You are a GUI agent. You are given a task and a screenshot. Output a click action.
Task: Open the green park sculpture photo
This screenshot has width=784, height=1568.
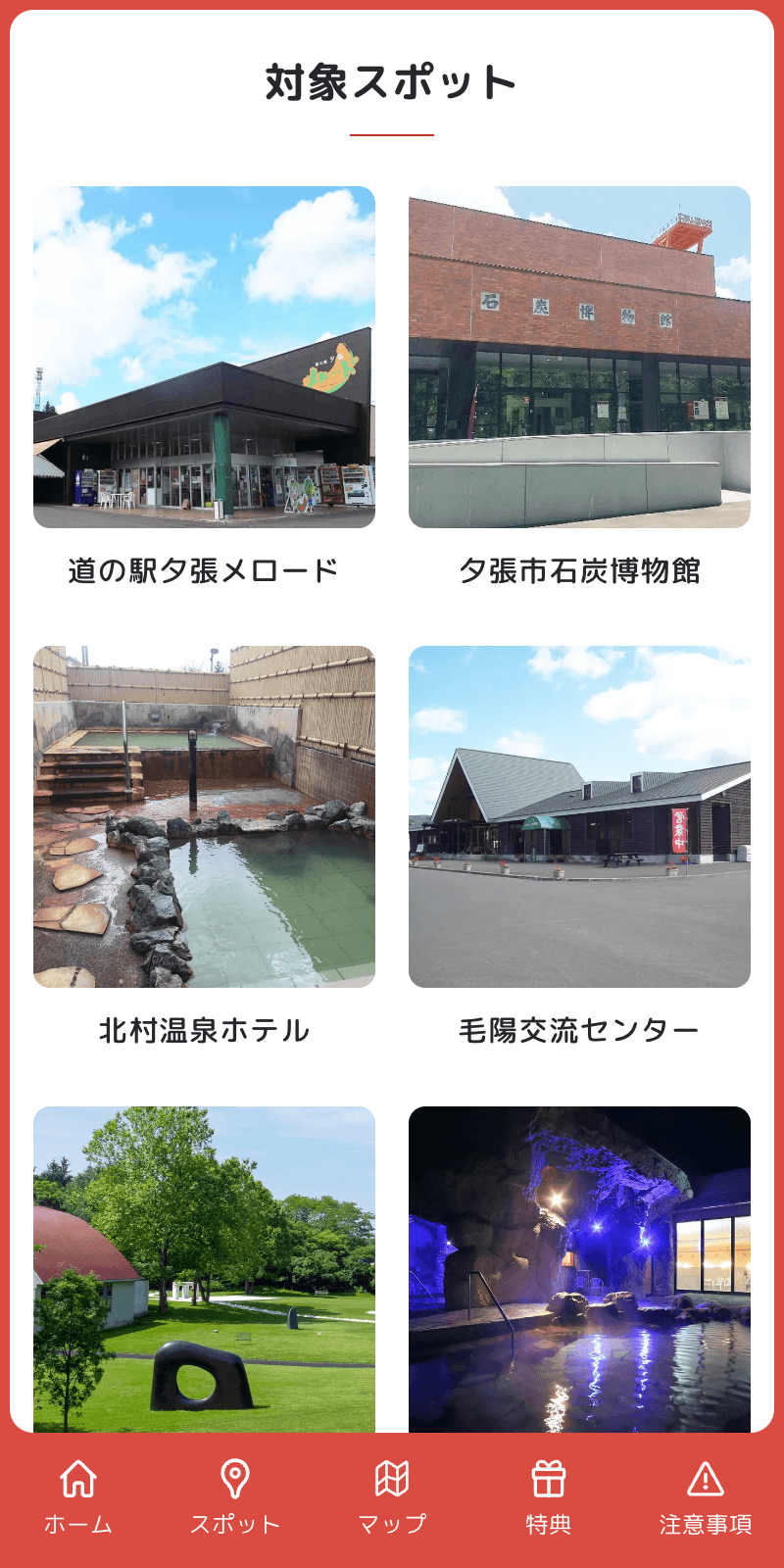coord(205,1264)
